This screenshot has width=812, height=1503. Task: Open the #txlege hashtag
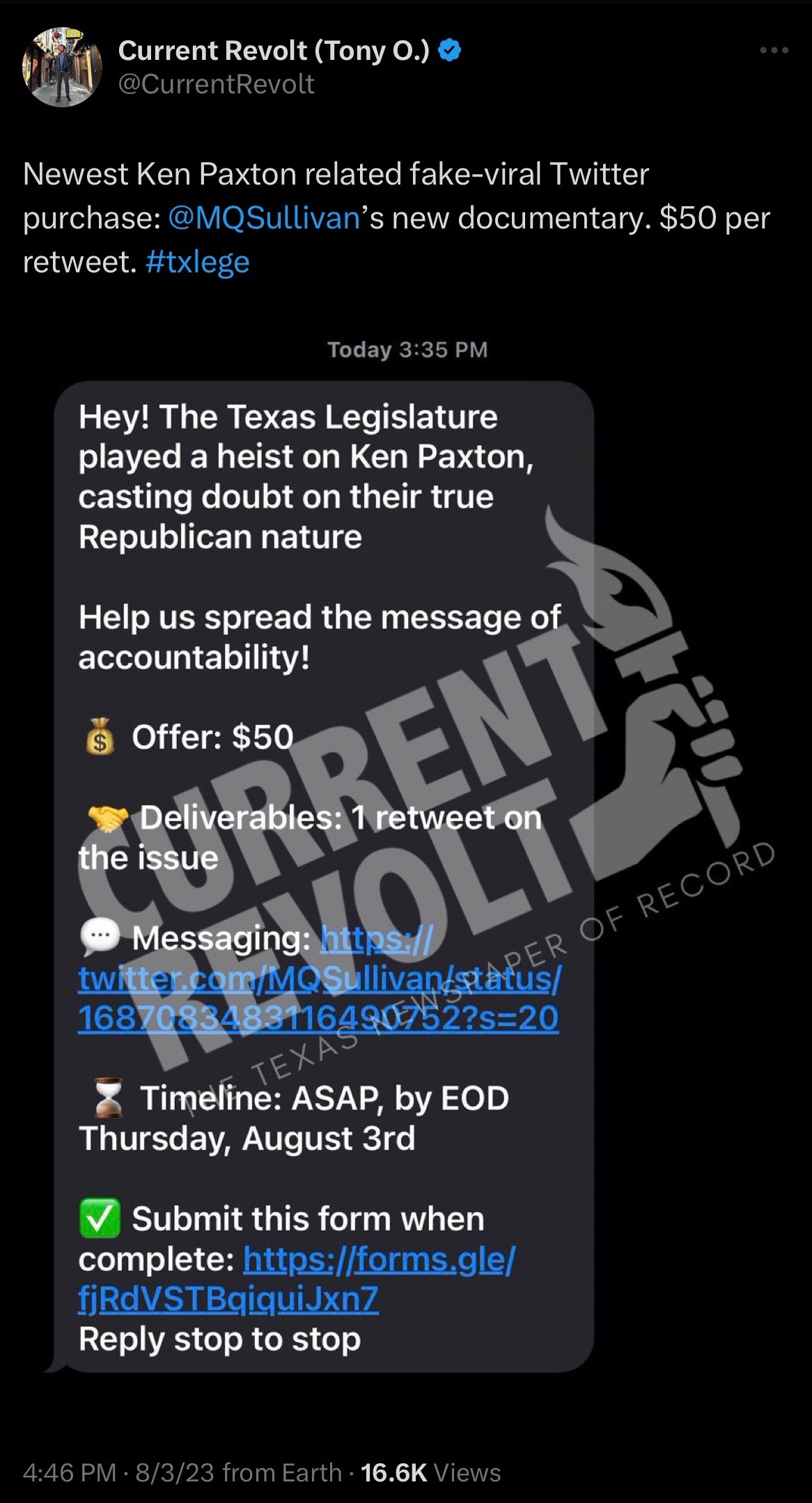197,262
